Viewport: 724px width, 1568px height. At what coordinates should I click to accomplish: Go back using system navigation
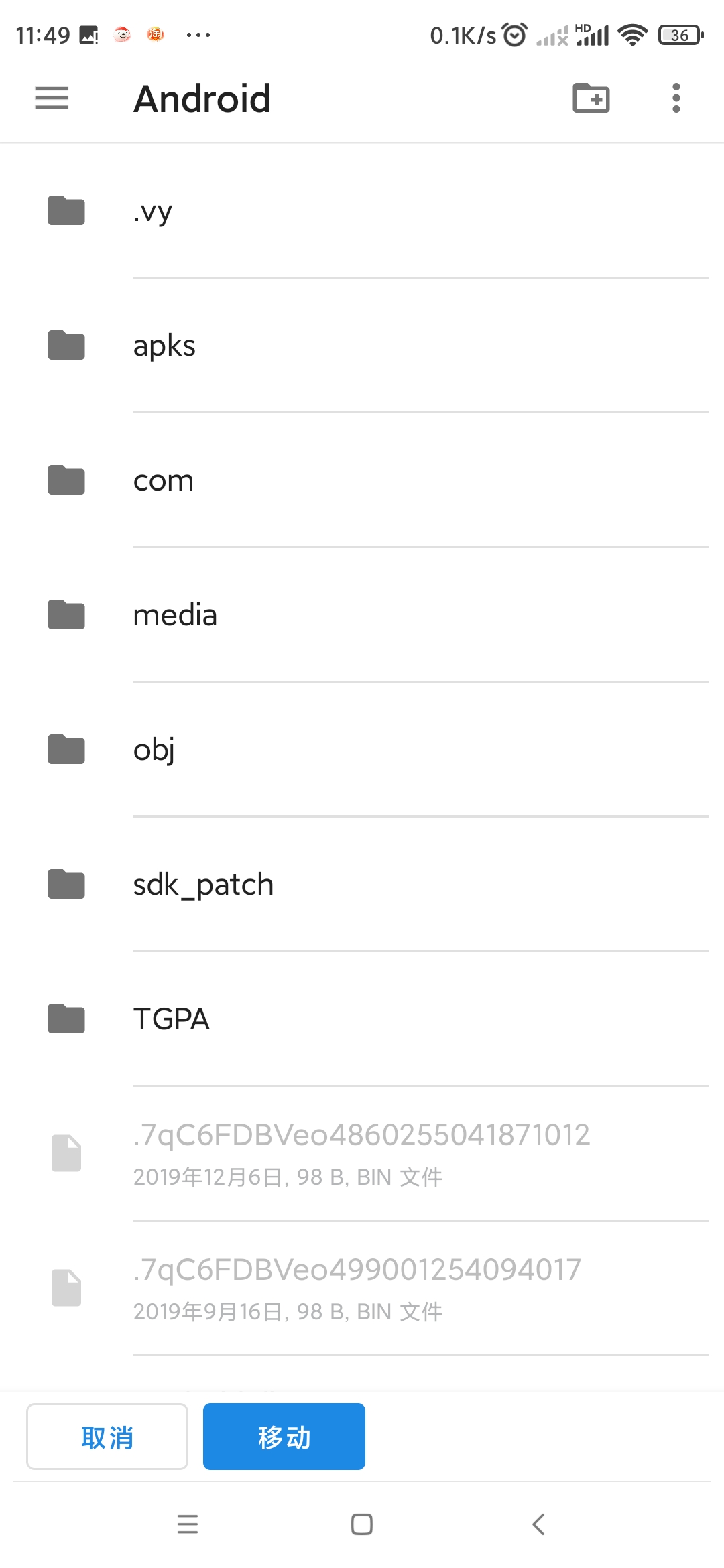click(538, 1524)
